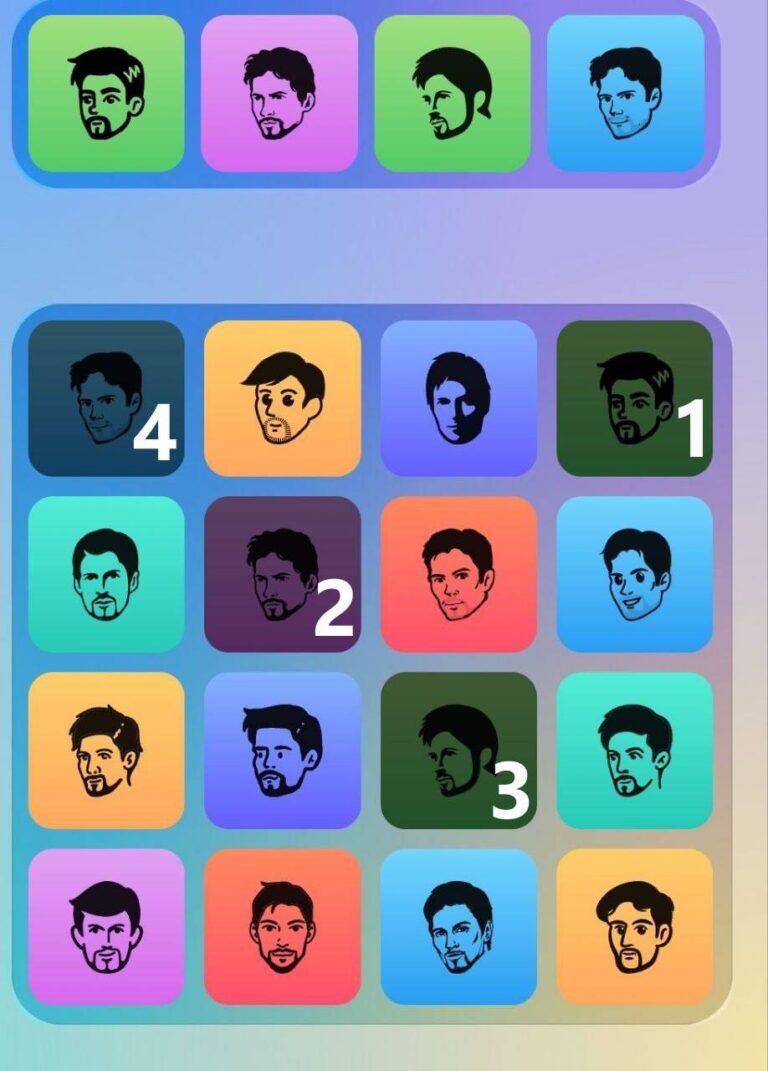Tap the blue tile with long-haired stubbled face
Image resolution: width=768 pixels, height=1071 pixels.
[458, 926]
